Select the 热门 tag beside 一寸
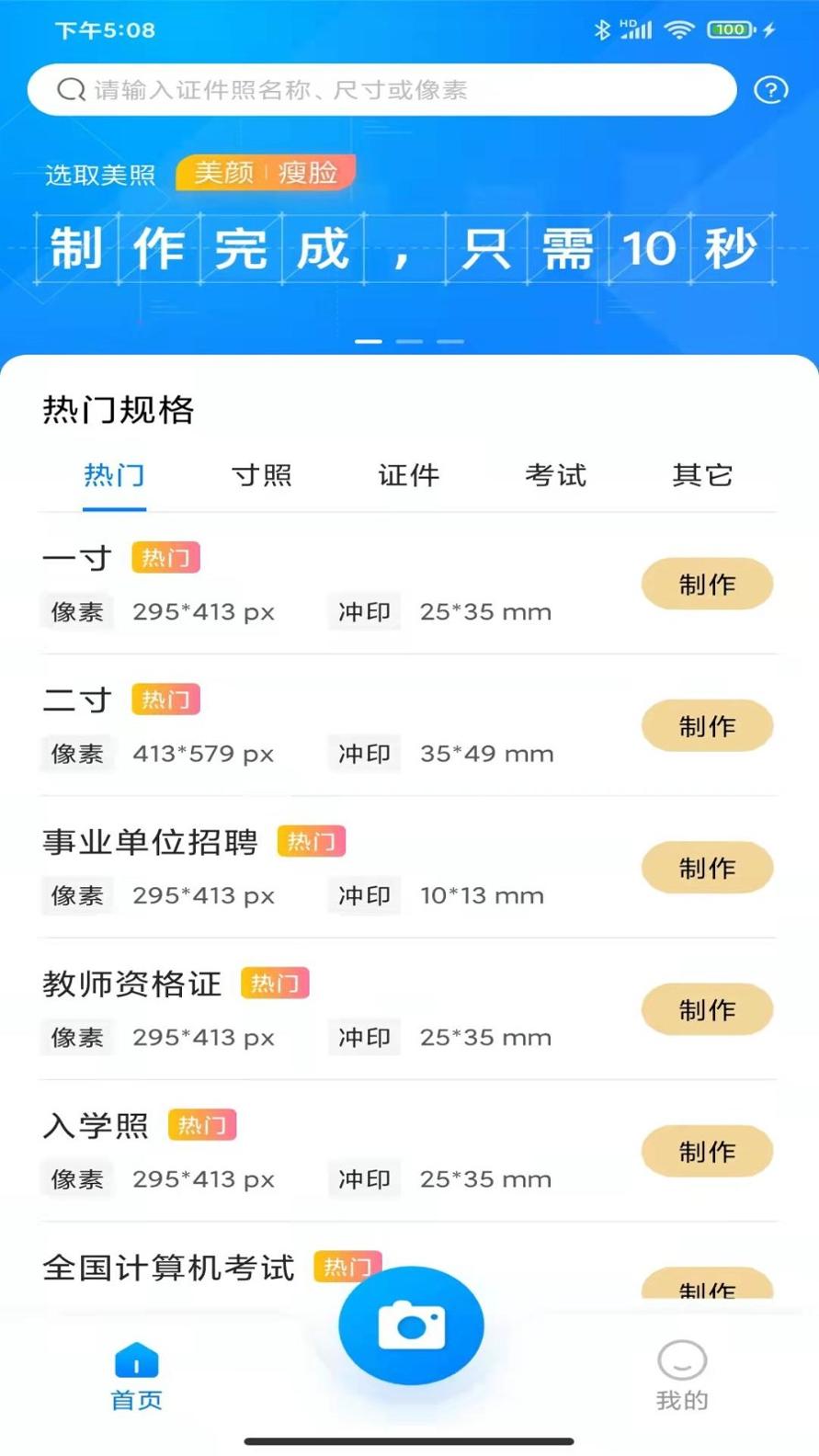 point(165,557)
